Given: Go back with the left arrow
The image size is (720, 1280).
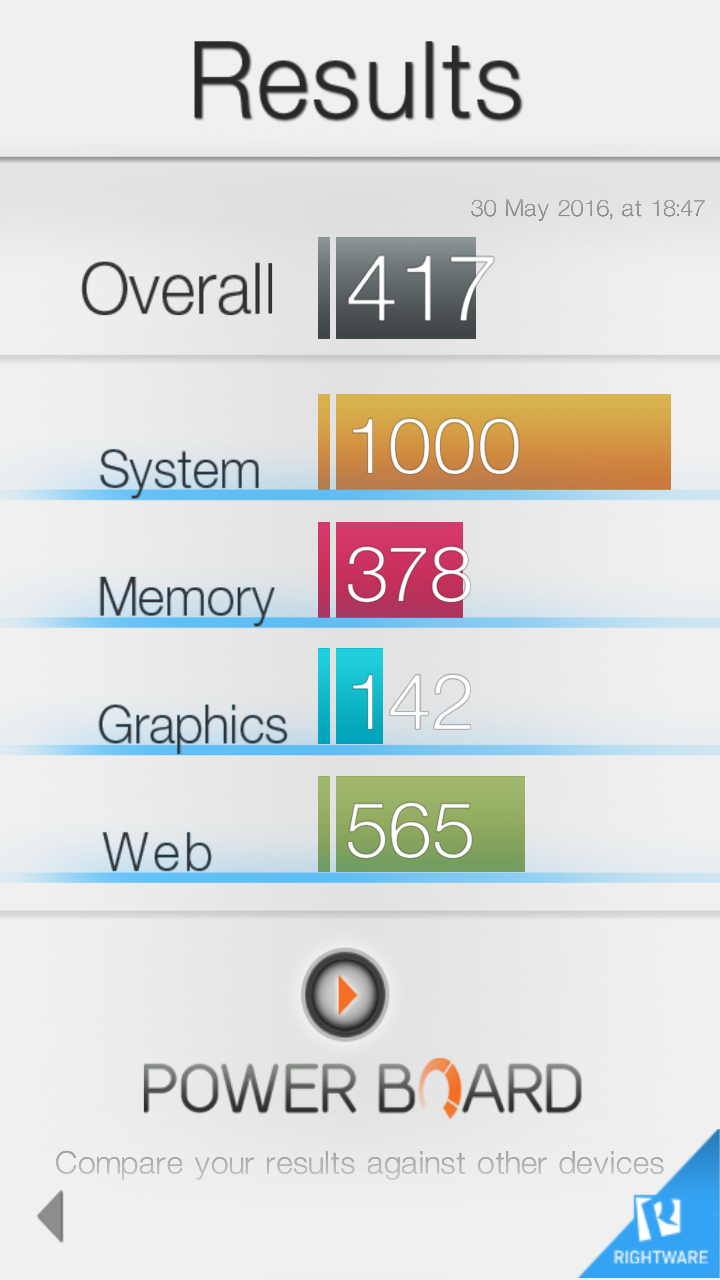Looking at the screenshot, I should tap(50, 1216).
